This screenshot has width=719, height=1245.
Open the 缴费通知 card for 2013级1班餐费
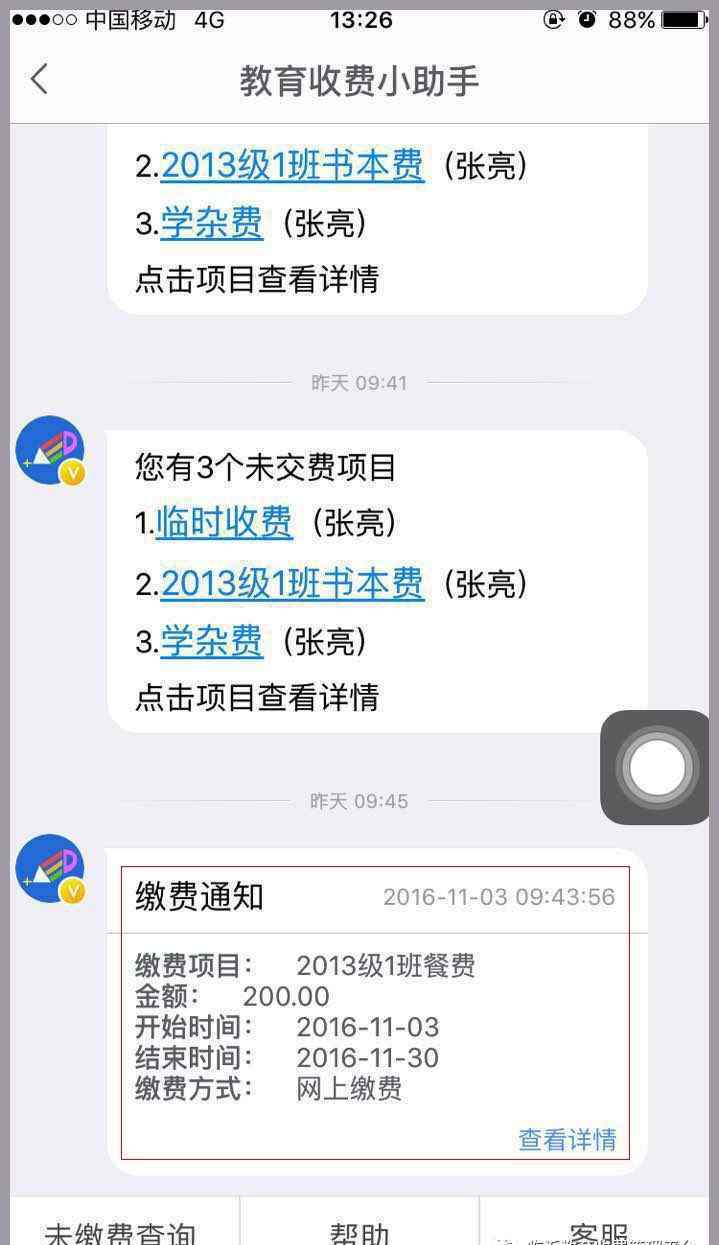375,1010
